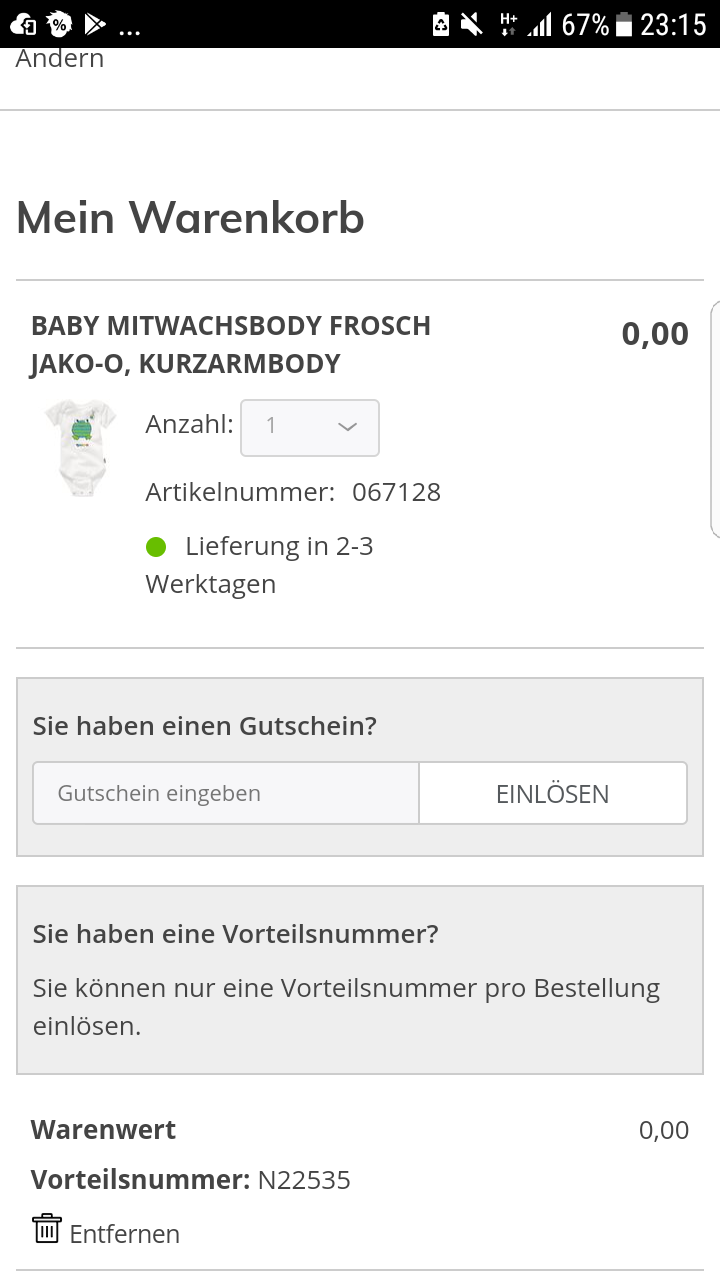Open the frog baby body product image
The width and height of the screenshot is (720, 1280).
[x=81, y=447]
